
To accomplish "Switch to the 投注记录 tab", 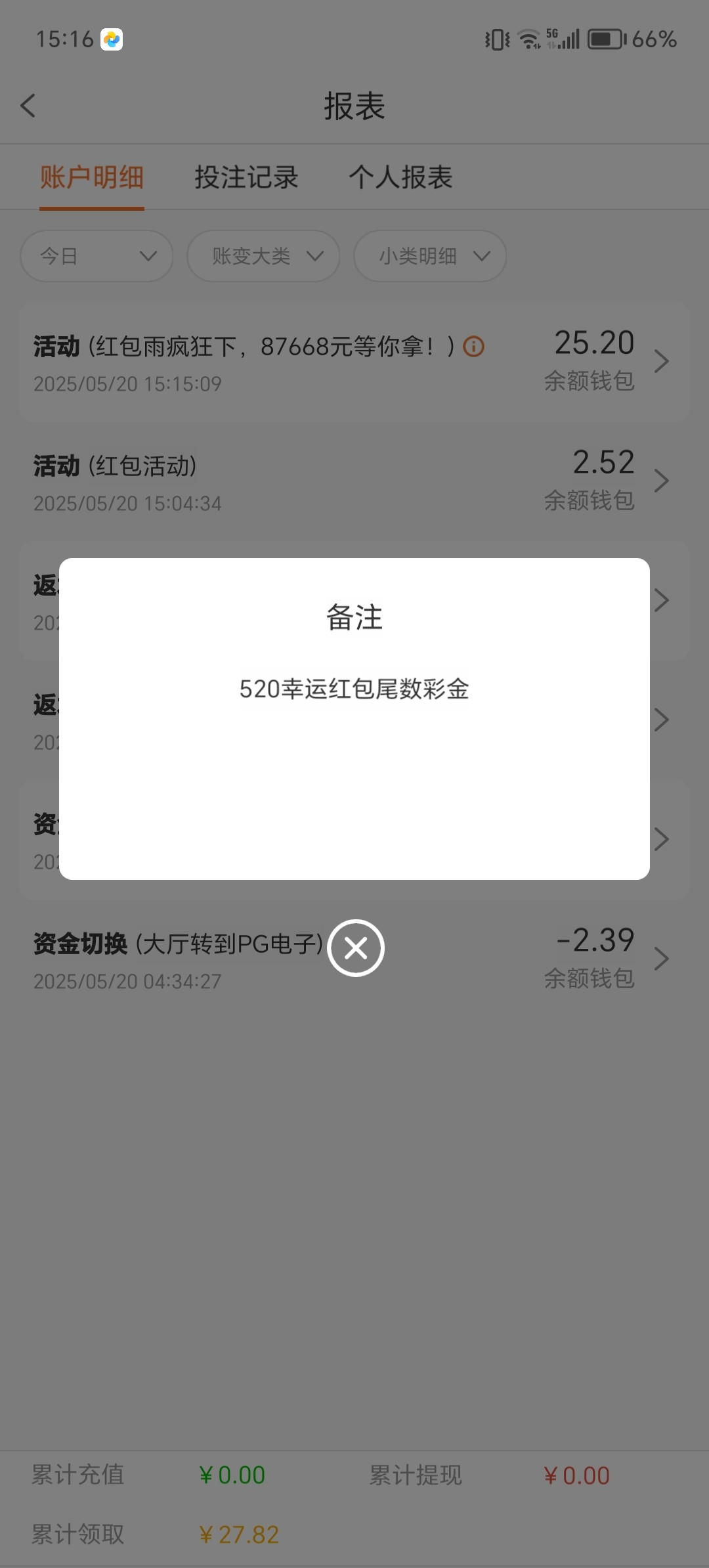I will [x=246, y=177].
